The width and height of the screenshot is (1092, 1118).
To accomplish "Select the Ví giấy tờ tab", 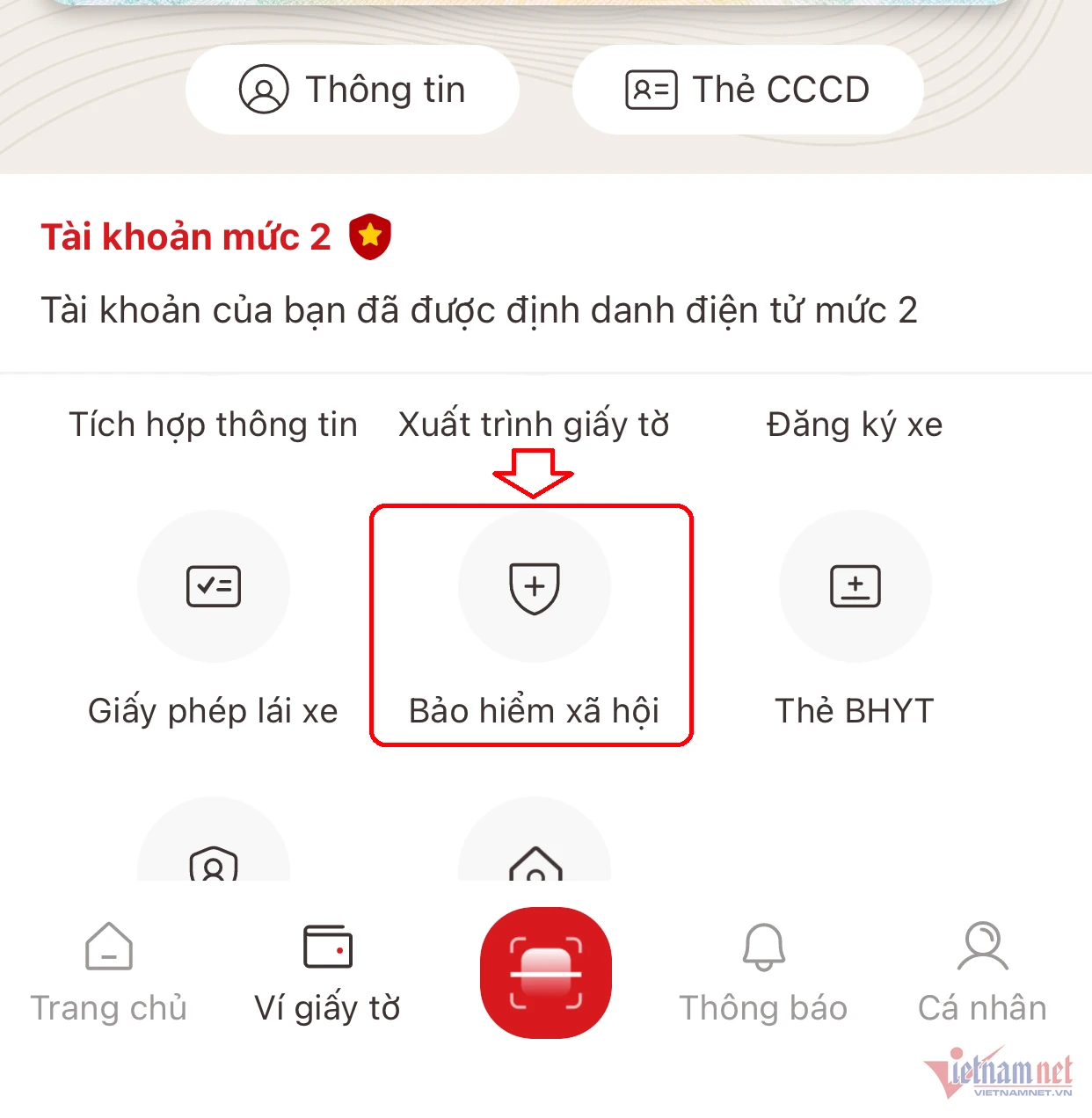I will point(327,971).
